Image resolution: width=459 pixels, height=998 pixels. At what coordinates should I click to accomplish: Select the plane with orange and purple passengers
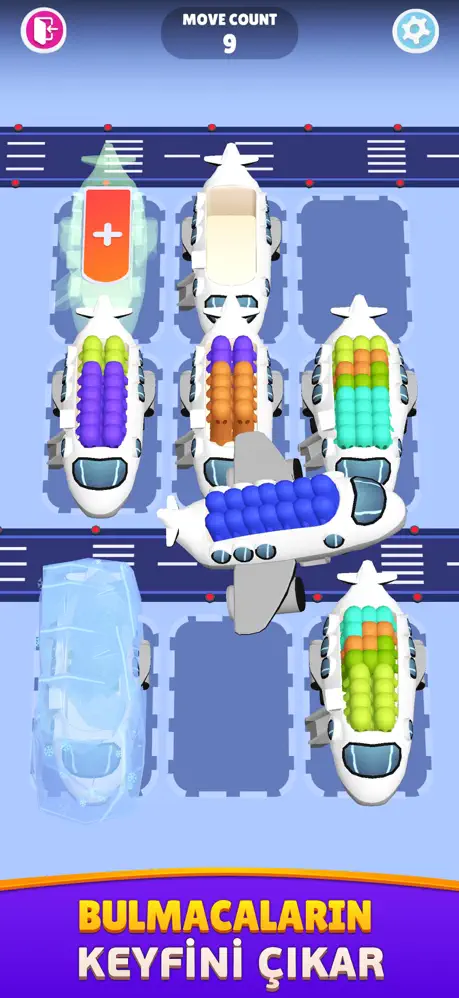point(230,395)
